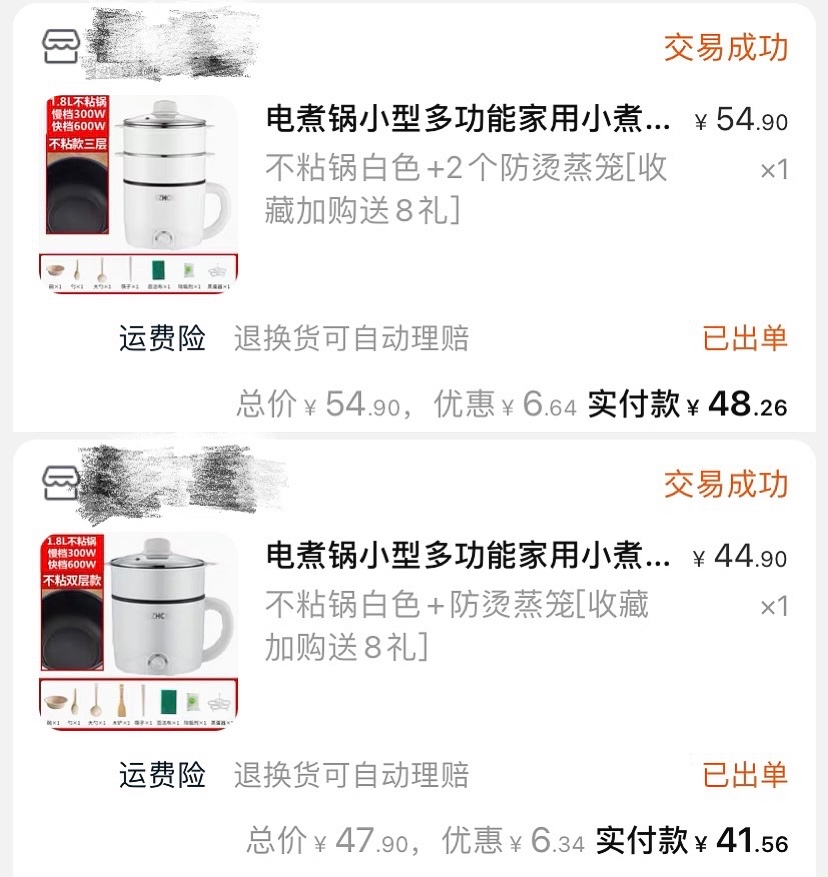This screenshot has width=828, height=877.
Task: Open the shop header above the ¥44.90 order
Action: (150, 482)
